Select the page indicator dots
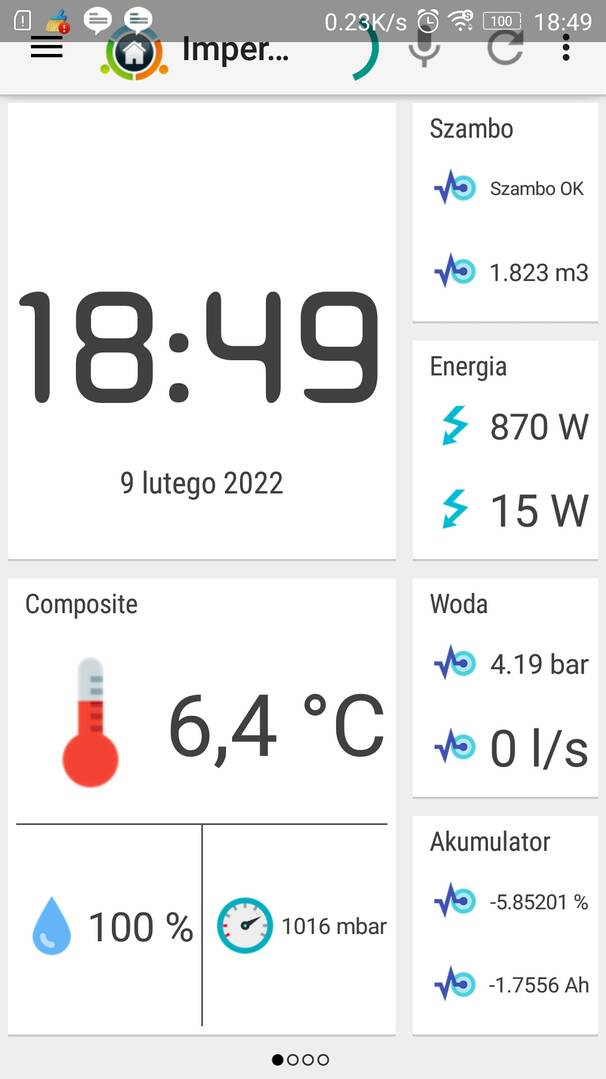Viewport: 606px width, 1079px height. [x=301, y=1059]
